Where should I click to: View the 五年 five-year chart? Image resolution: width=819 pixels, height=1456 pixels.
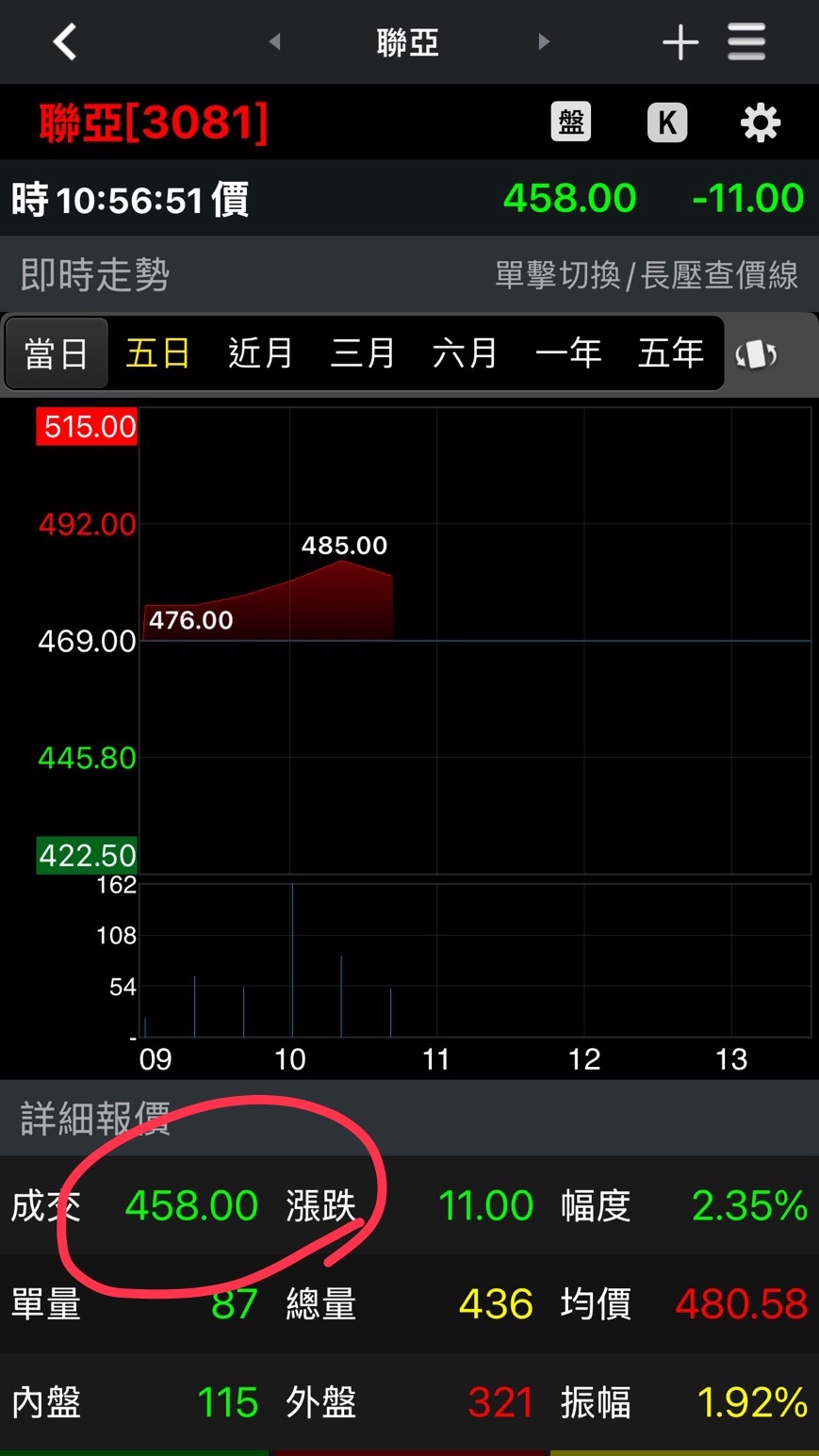pos(670,354)
